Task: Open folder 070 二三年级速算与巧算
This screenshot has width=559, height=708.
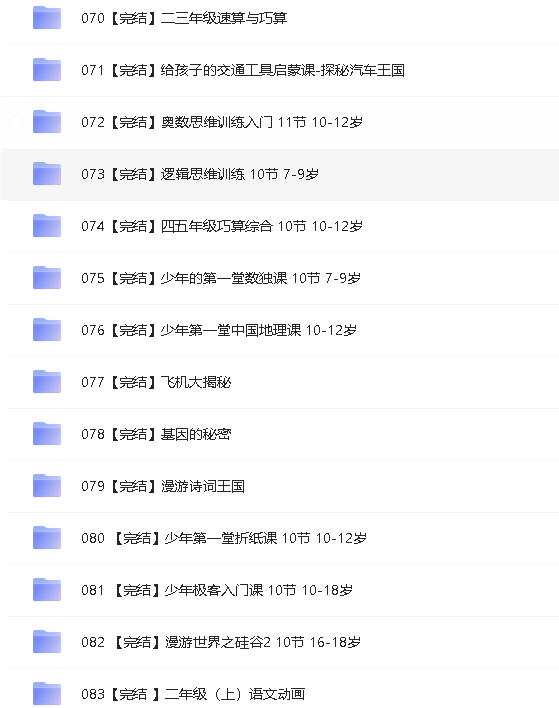Action: pos(184,18)
